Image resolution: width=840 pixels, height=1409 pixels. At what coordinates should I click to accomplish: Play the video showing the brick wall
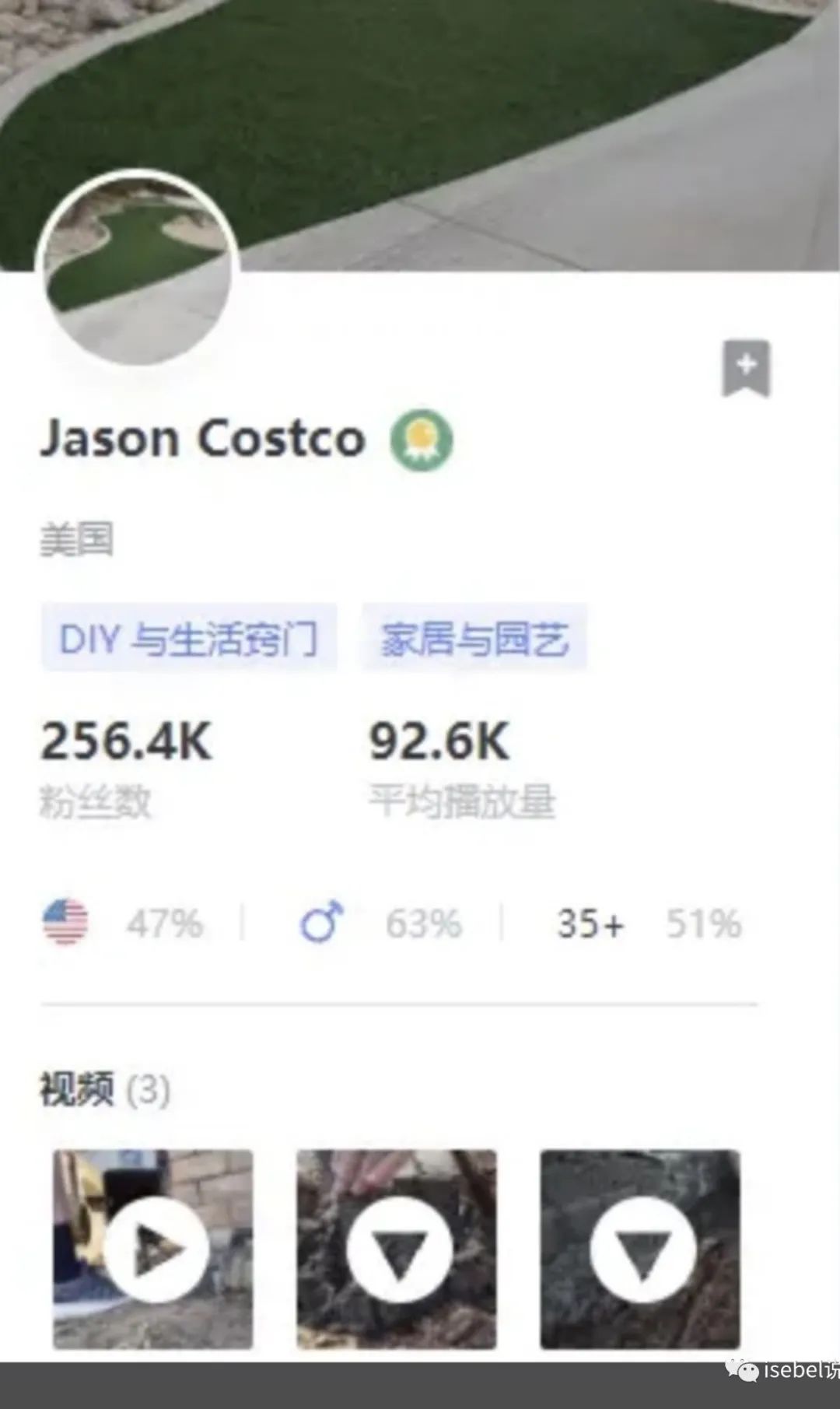coord(154,1249)
